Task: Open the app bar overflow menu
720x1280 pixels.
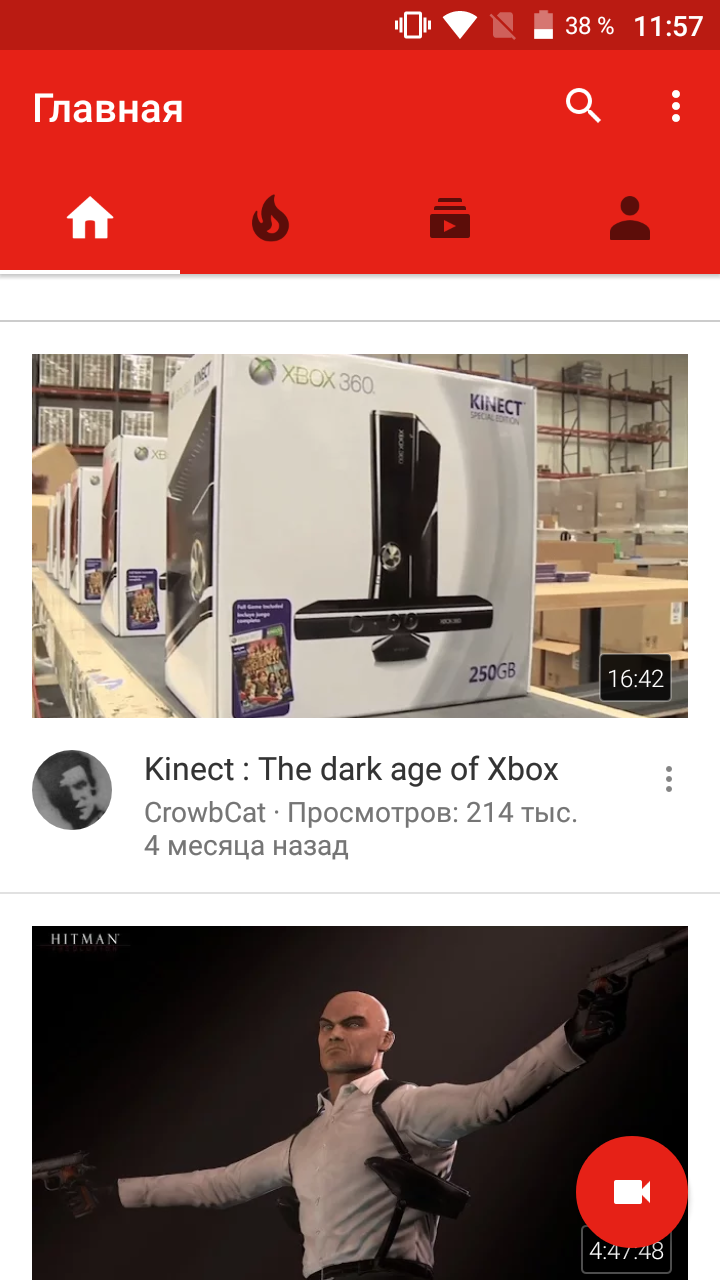Action: click(676, 105)
